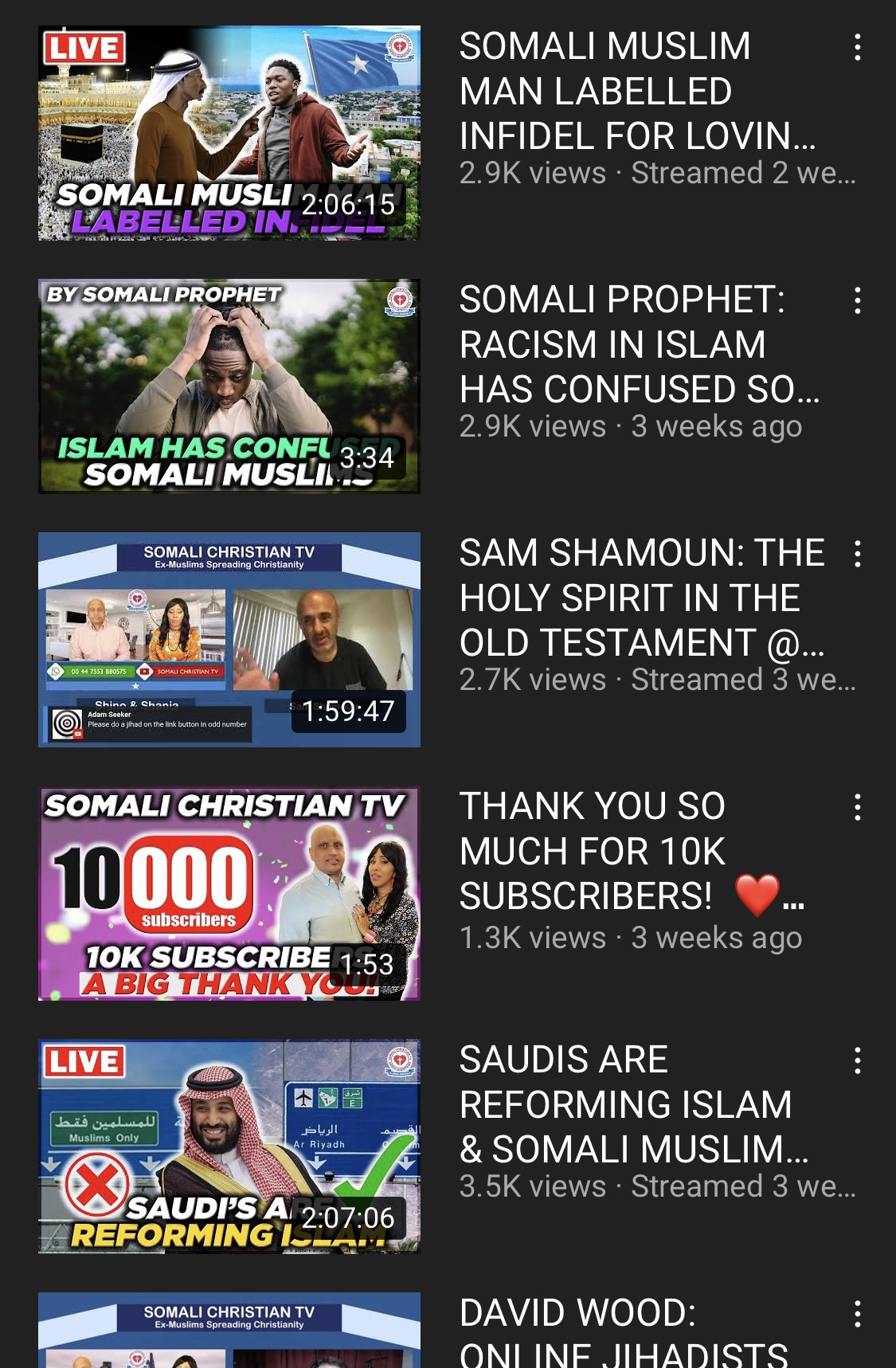
Task: Open more options for the Sam Shamoun video
Action: click(857, 554)
